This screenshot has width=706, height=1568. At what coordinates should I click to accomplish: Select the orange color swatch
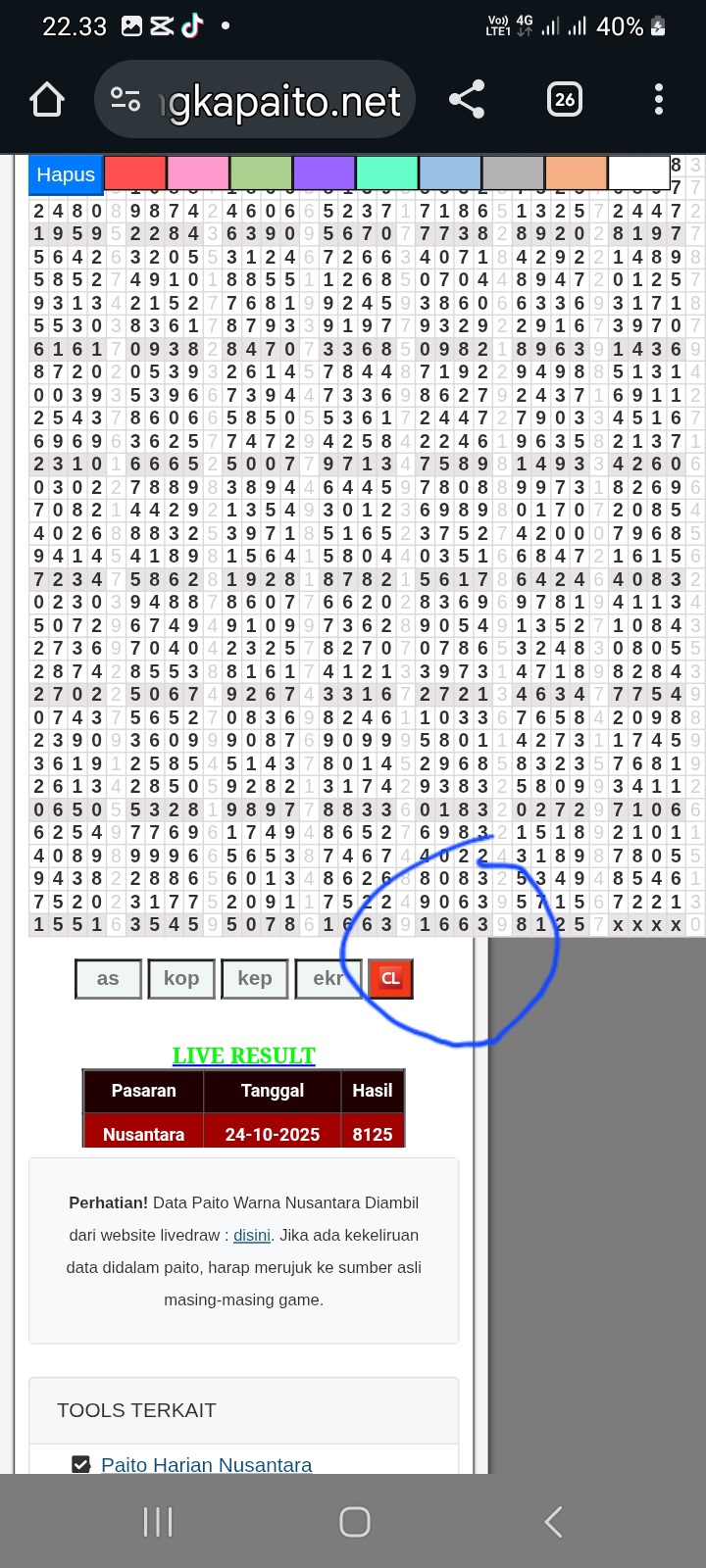tap(577, 173)
